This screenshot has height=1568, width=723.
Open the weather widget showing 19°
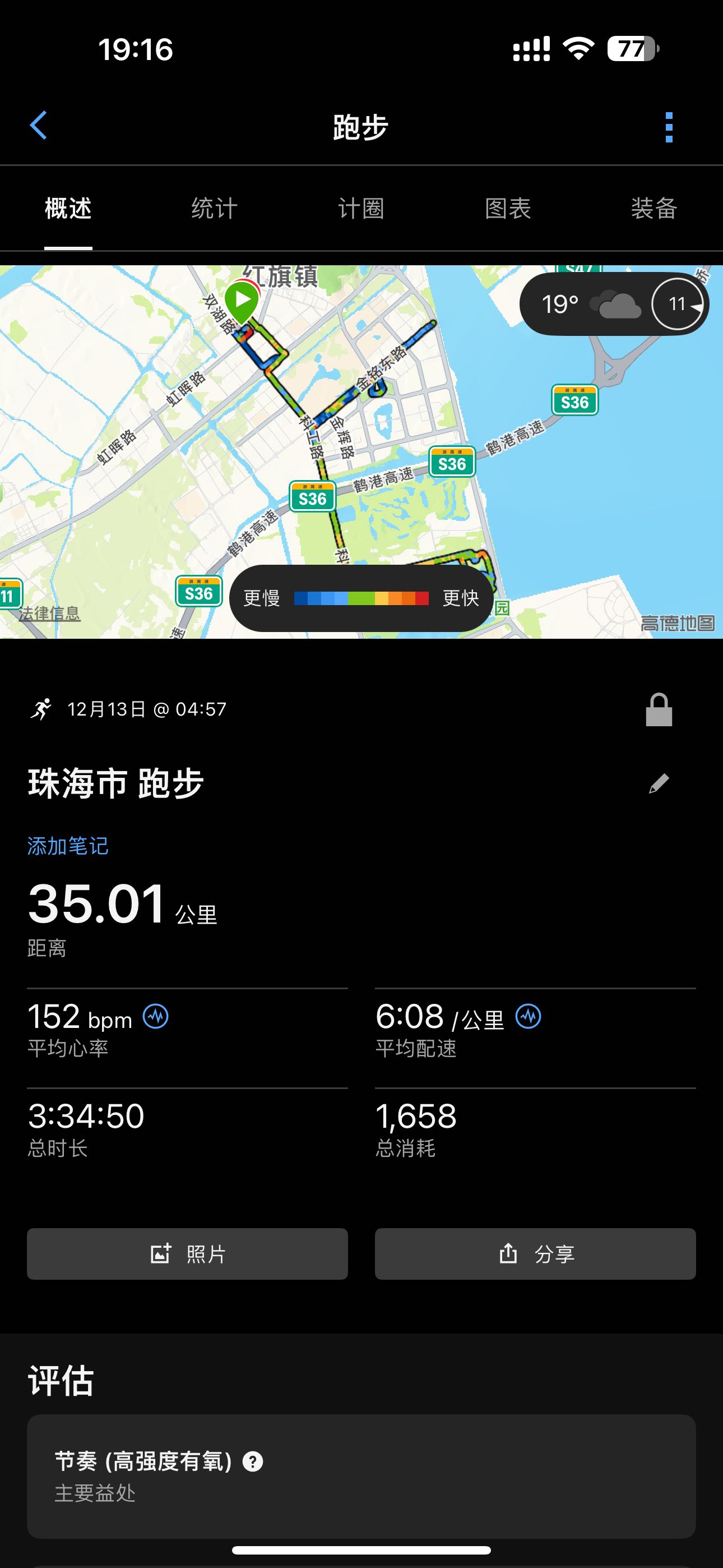coord(614,304)
